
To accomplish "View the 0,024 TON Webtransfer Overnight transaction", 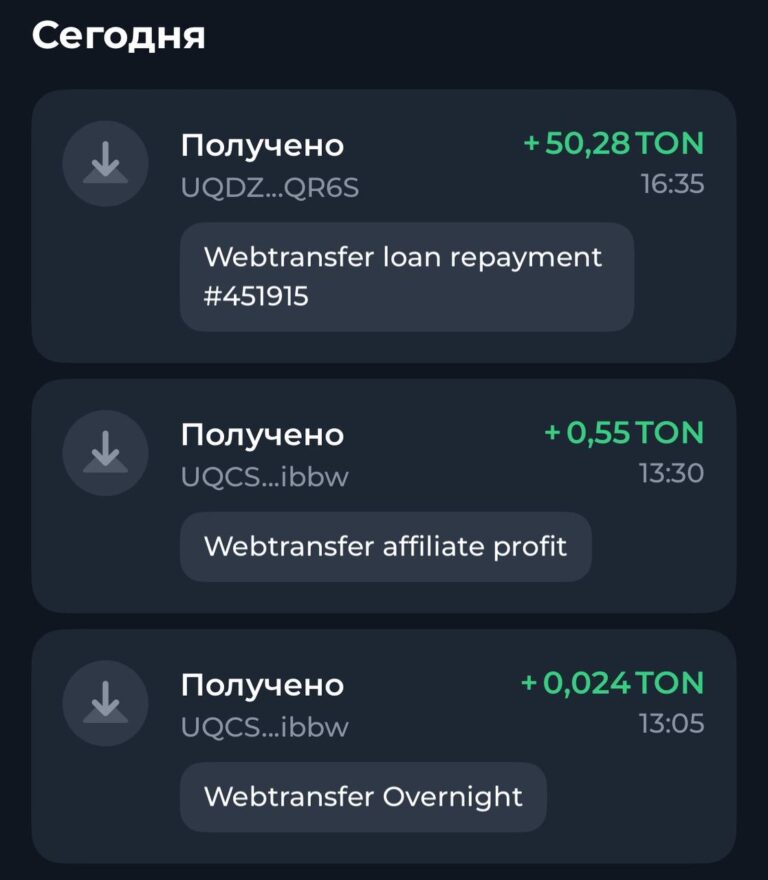I will click(x=384, y=746).
